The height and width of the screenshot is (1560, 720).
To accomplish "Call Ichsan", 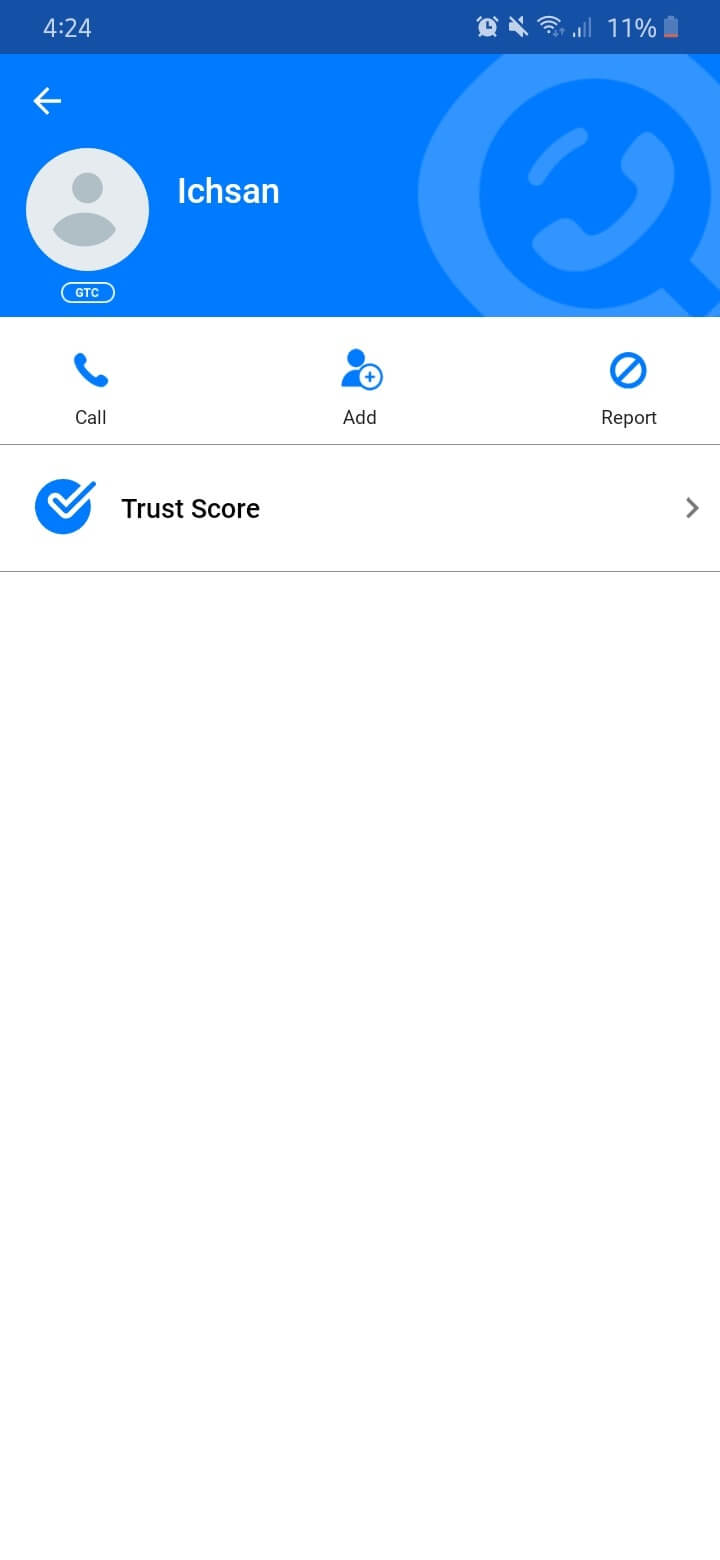I will (90, 387).
